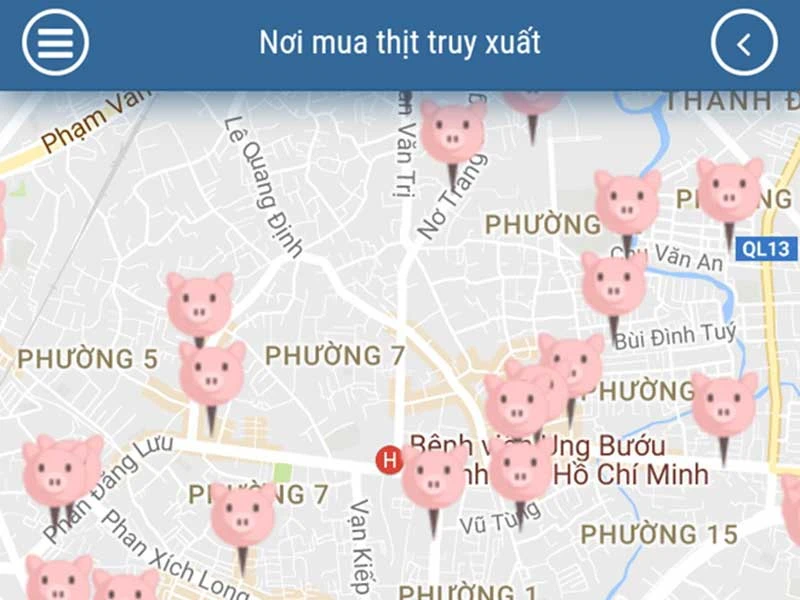Open the pig marker above Phường 5
Viewport: 800px width, 600px height.
tap(199, 303)
